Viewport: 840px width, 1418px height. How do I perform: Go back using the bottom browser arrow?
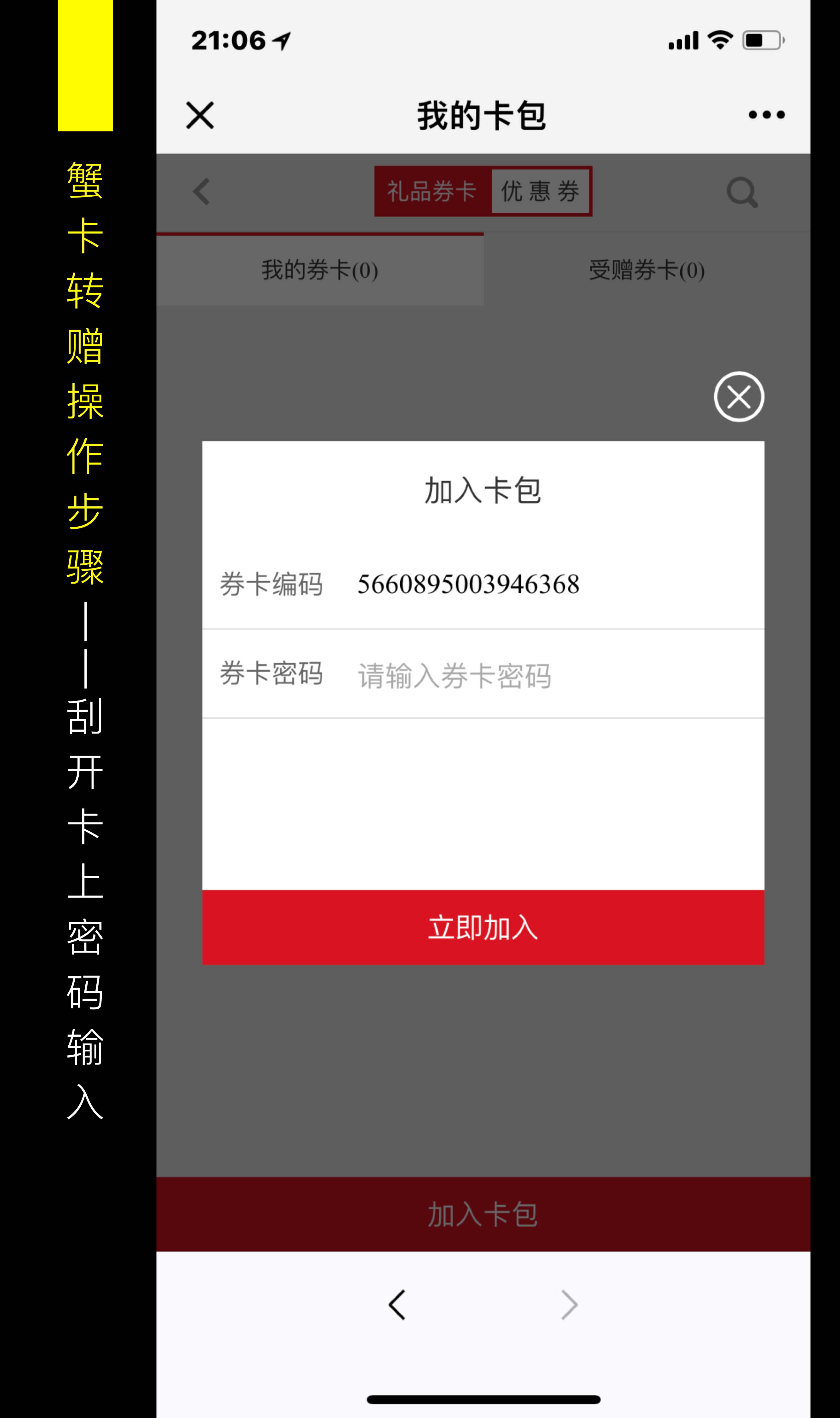397,1305
